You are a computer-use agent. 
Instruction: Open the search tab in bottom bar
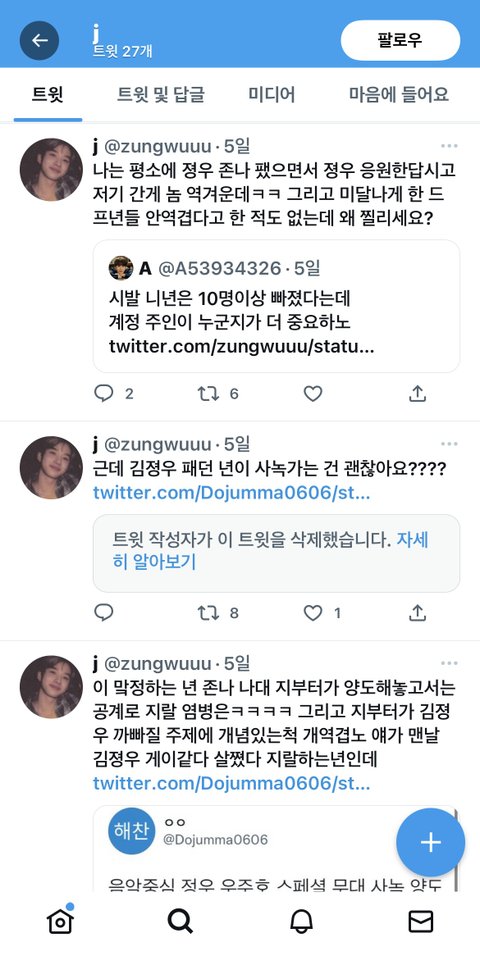click(x=180, y=921)
